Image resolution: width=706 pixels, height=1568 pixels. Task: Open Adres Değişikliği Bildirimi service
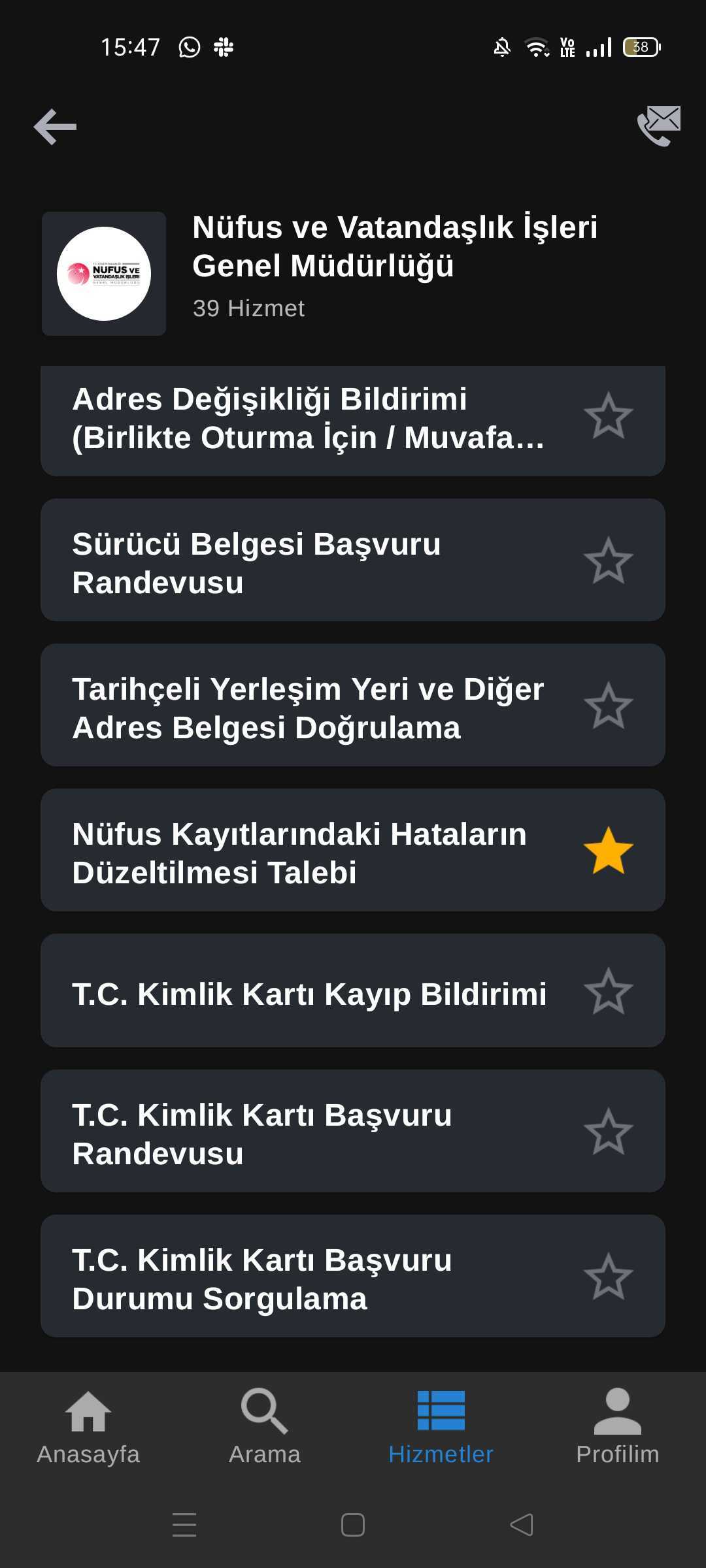pyautogui.click(x=307, y=419)
